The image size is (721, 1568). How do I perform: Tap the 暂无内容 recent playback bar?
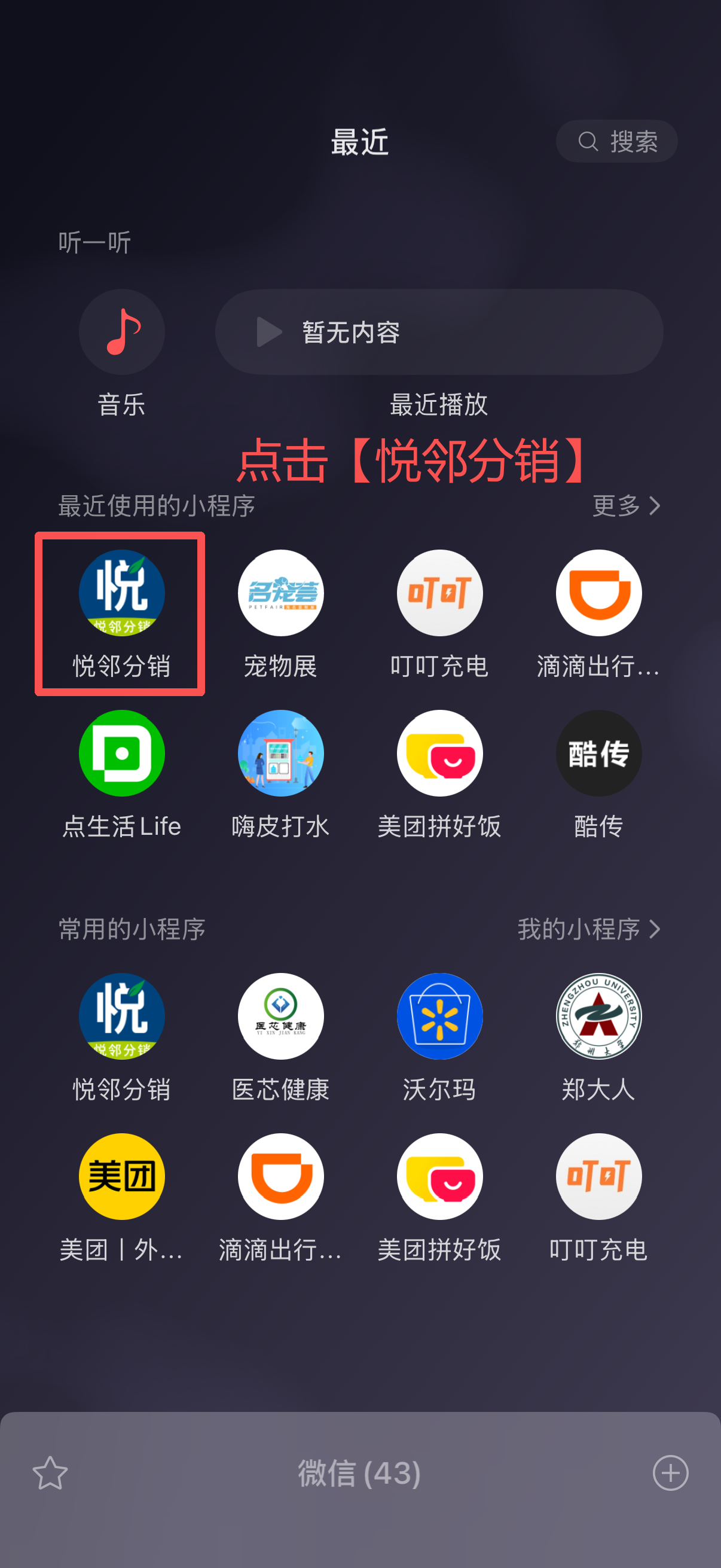439,332
